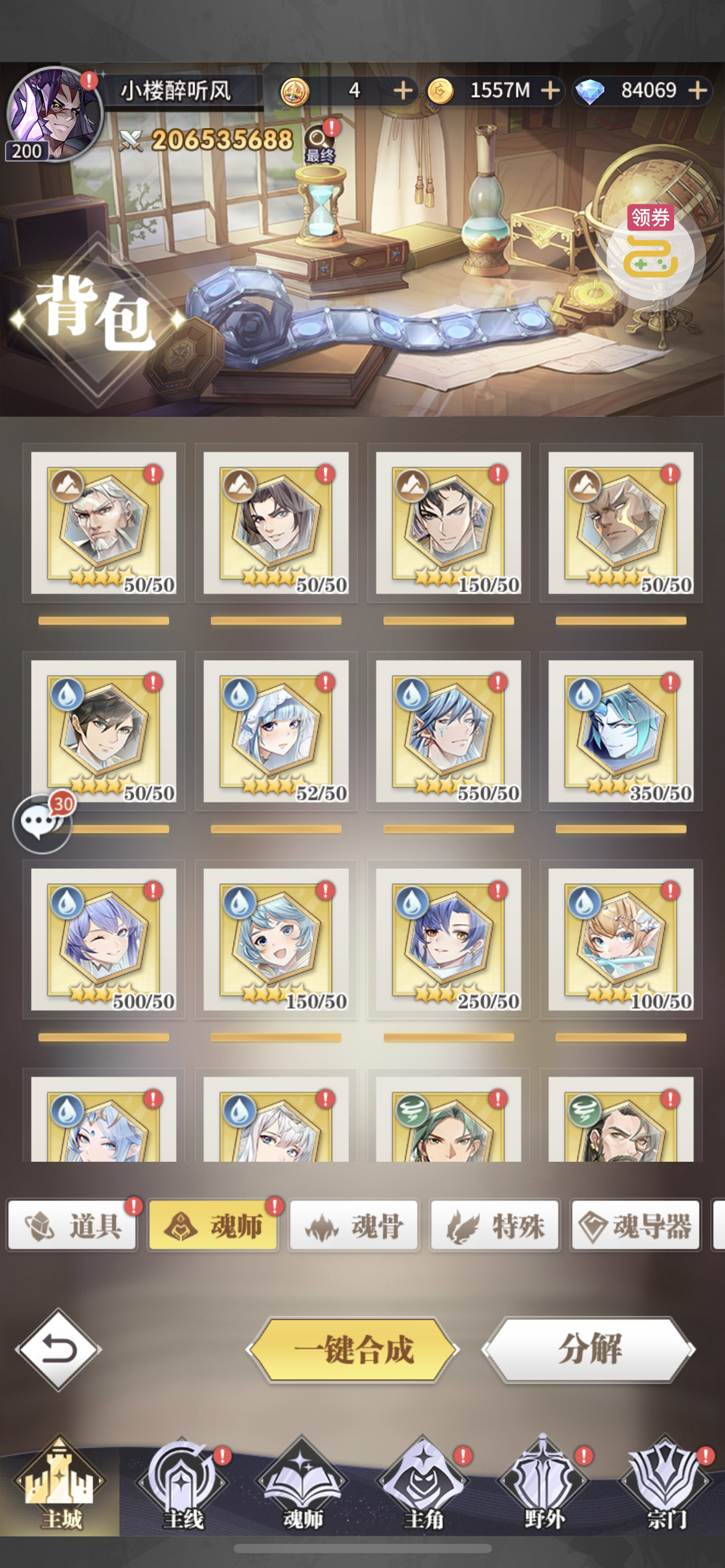Open the chat bubble with 30 badge
725x1568 pixels.
tap(42, 823)
